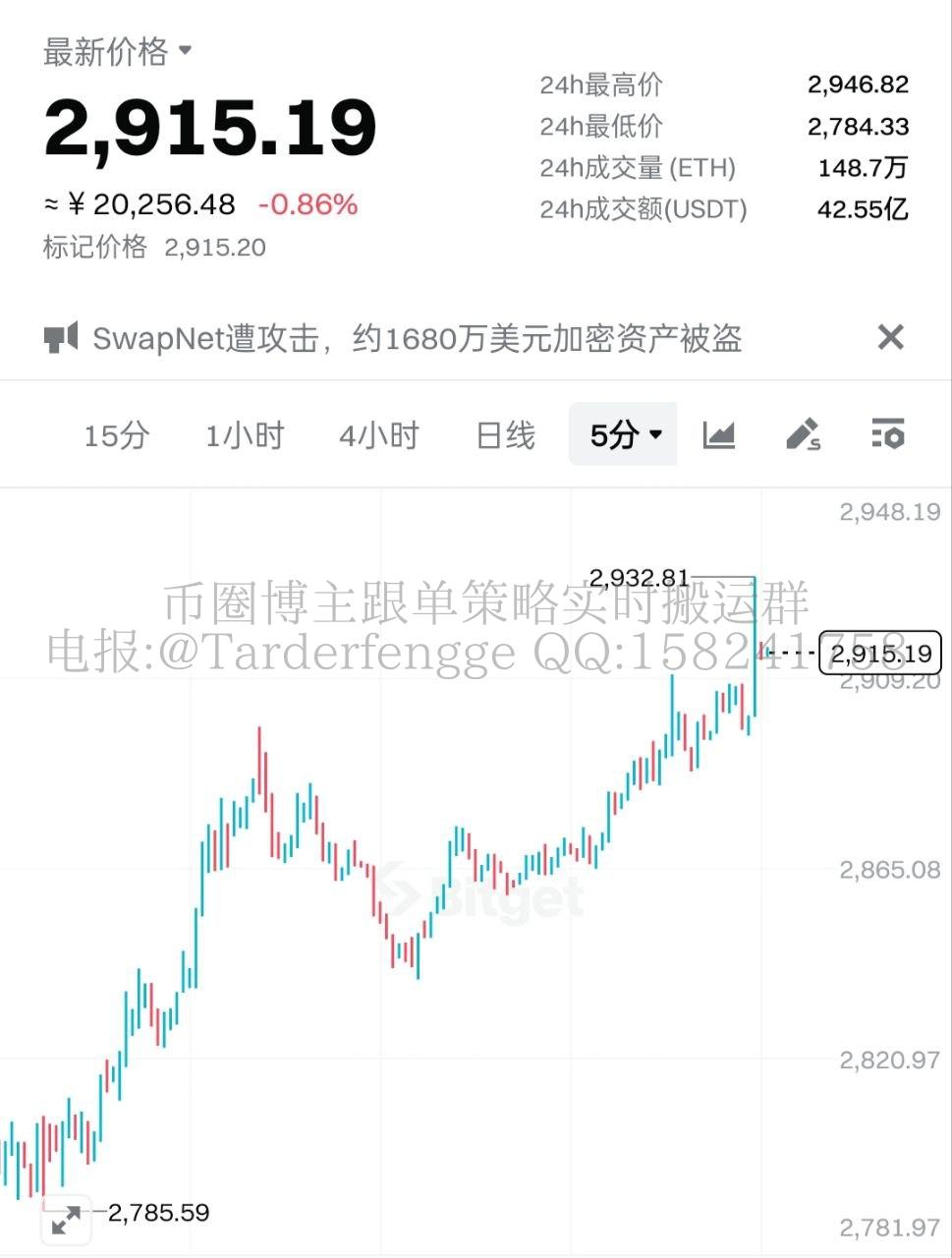Viewport: 952px width, 1258px height.
Task: Expand the chart to fullscreen
Action: pos(66,1220)
